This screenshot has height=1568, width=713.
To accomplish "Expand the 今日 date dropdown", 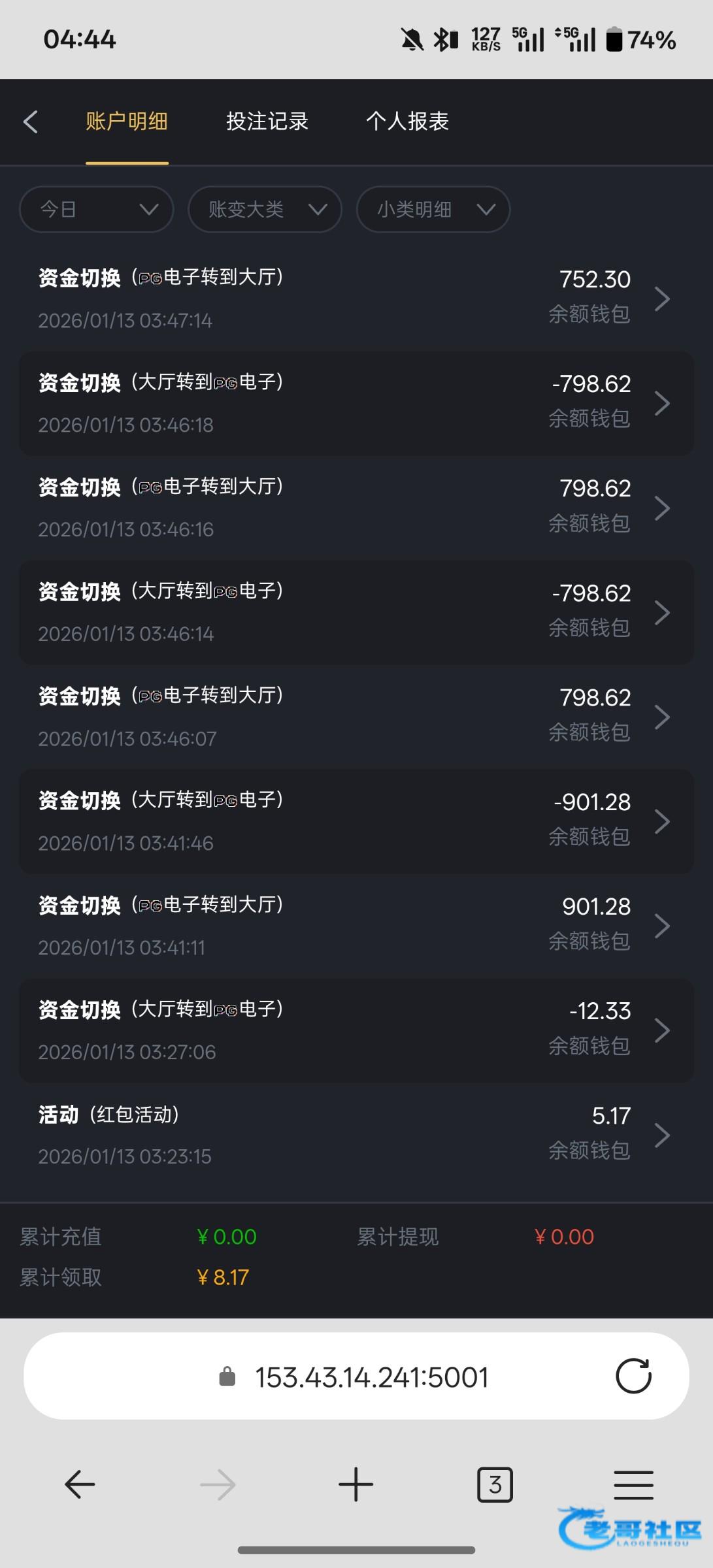I will (97, 209).
